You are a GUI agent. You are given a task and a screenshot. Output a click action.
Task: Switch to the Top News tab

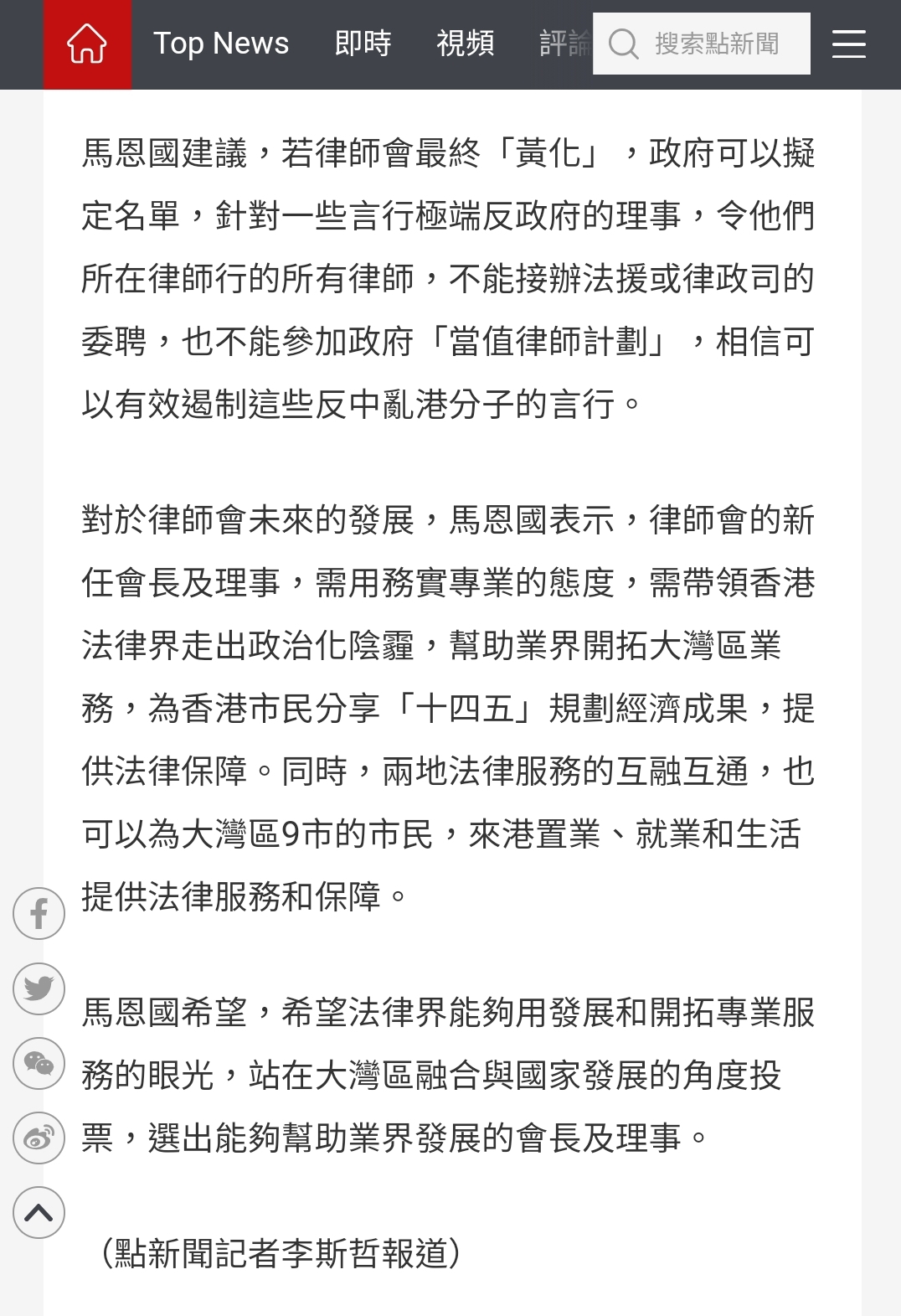[x=221, y=44]
